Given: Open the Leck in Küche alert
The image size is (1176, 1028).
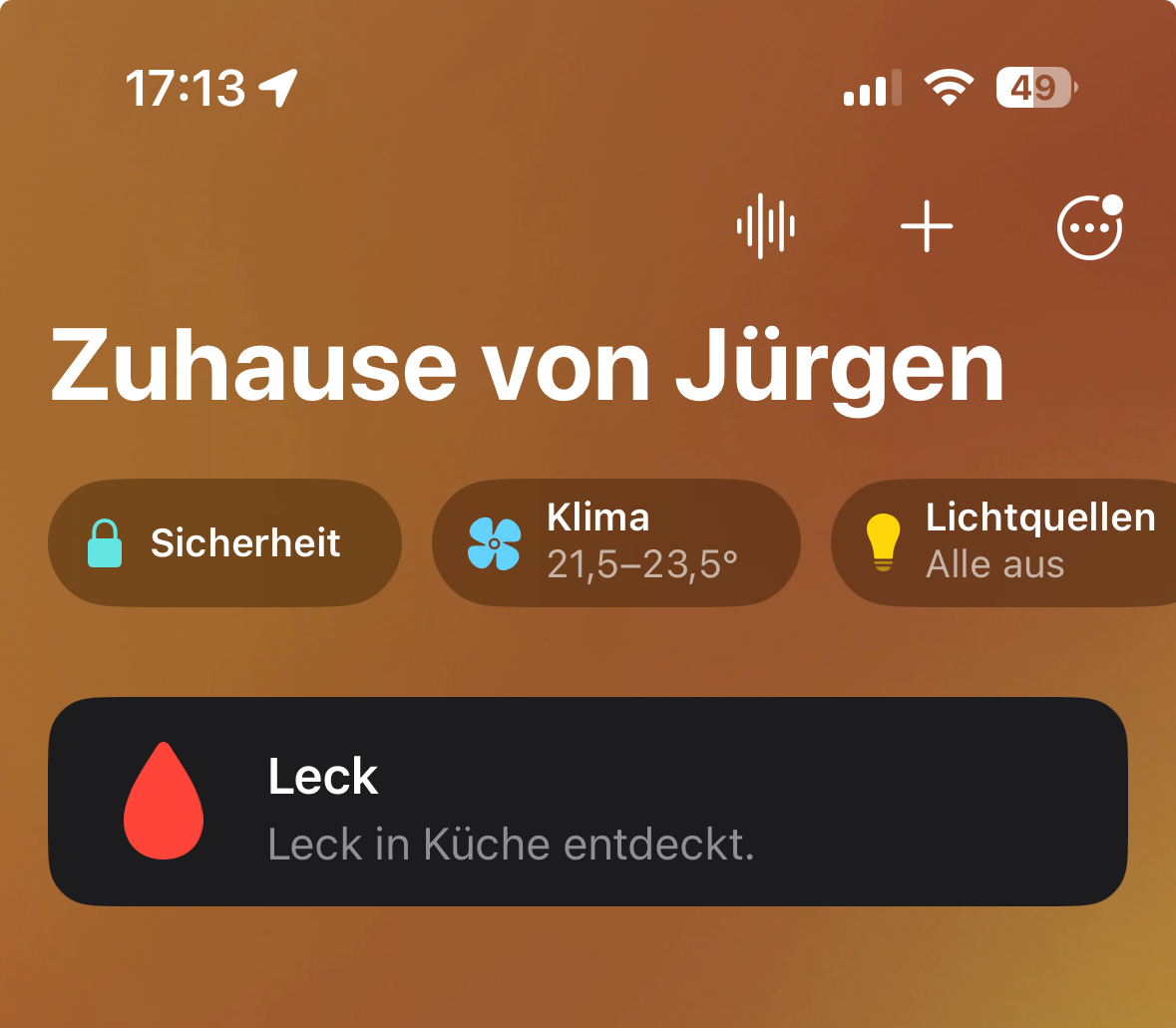Looking at the screenshot, I should tap(588, 802).
